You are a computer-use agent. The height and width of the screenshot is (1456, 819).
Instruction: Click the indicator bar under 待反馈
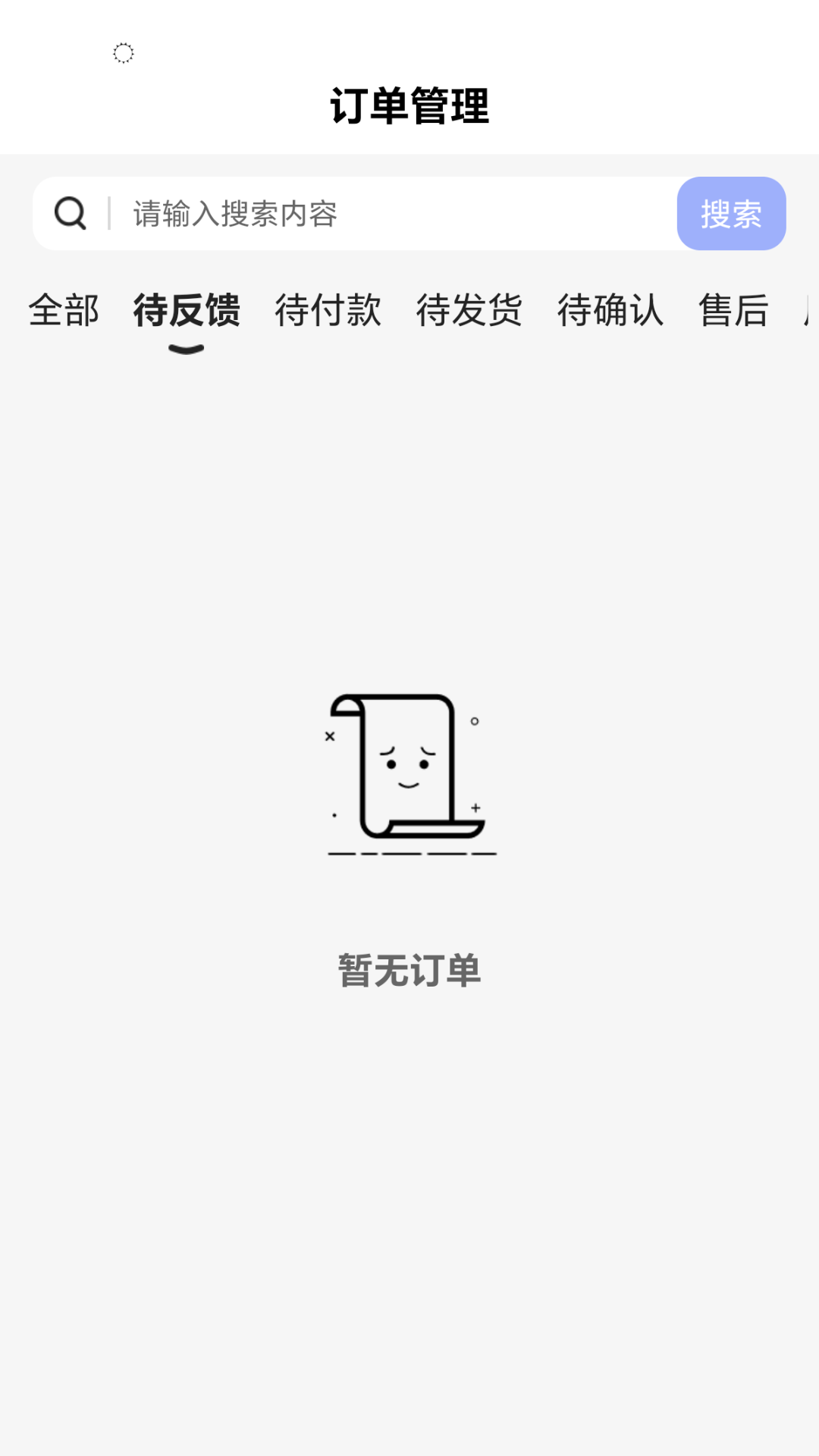click(187, 348)
